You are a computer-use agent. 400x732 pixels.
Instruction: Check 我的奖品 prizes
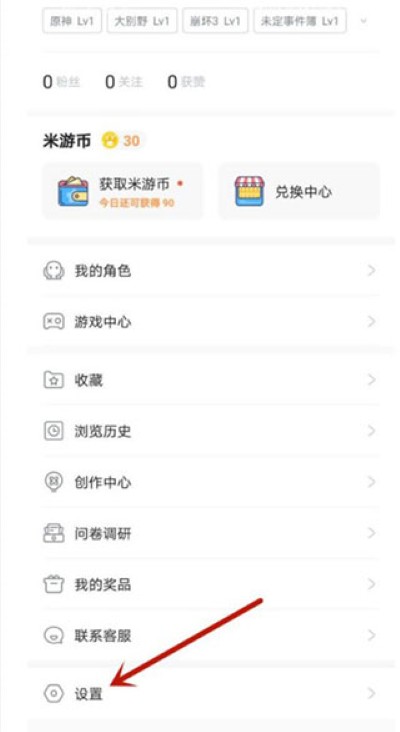point(210,584)
